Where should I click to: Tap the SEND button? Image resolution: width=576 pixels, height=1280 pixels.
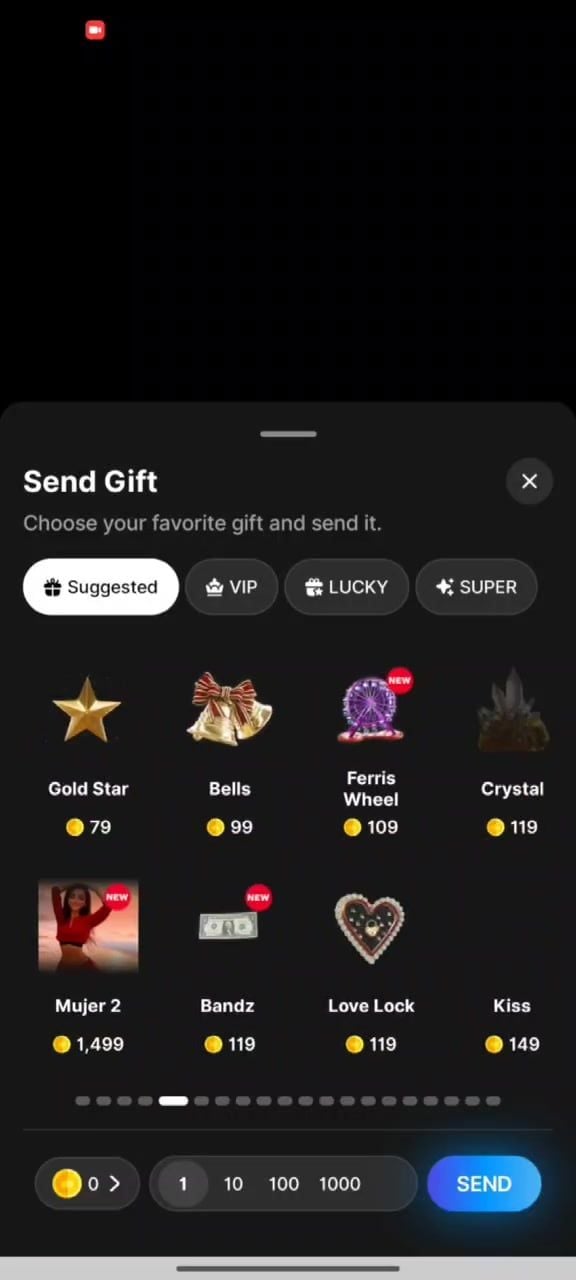click(x=484, y=1184)
